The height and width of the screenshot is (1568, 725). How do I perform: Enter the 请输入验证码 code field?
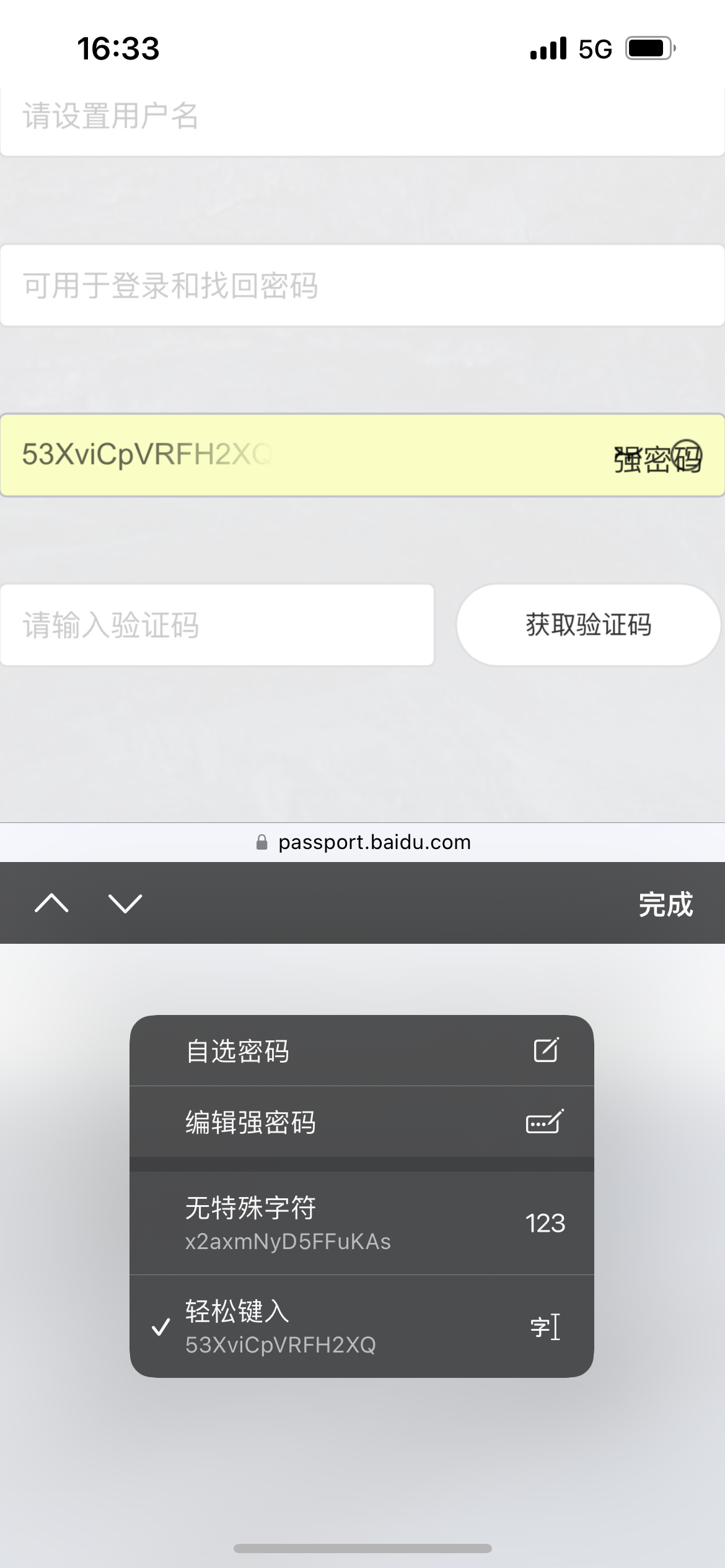pyautogui.click(x=217, y=625)
